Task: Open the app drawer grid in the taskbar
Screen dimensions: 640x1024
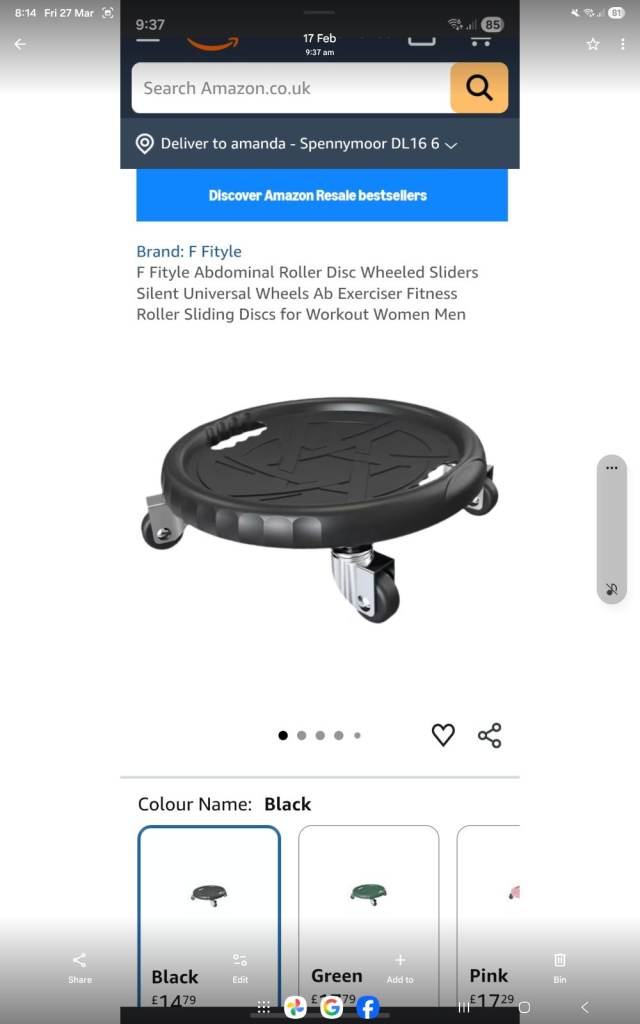Action: pyautogui.click(x=264, y=1008)
